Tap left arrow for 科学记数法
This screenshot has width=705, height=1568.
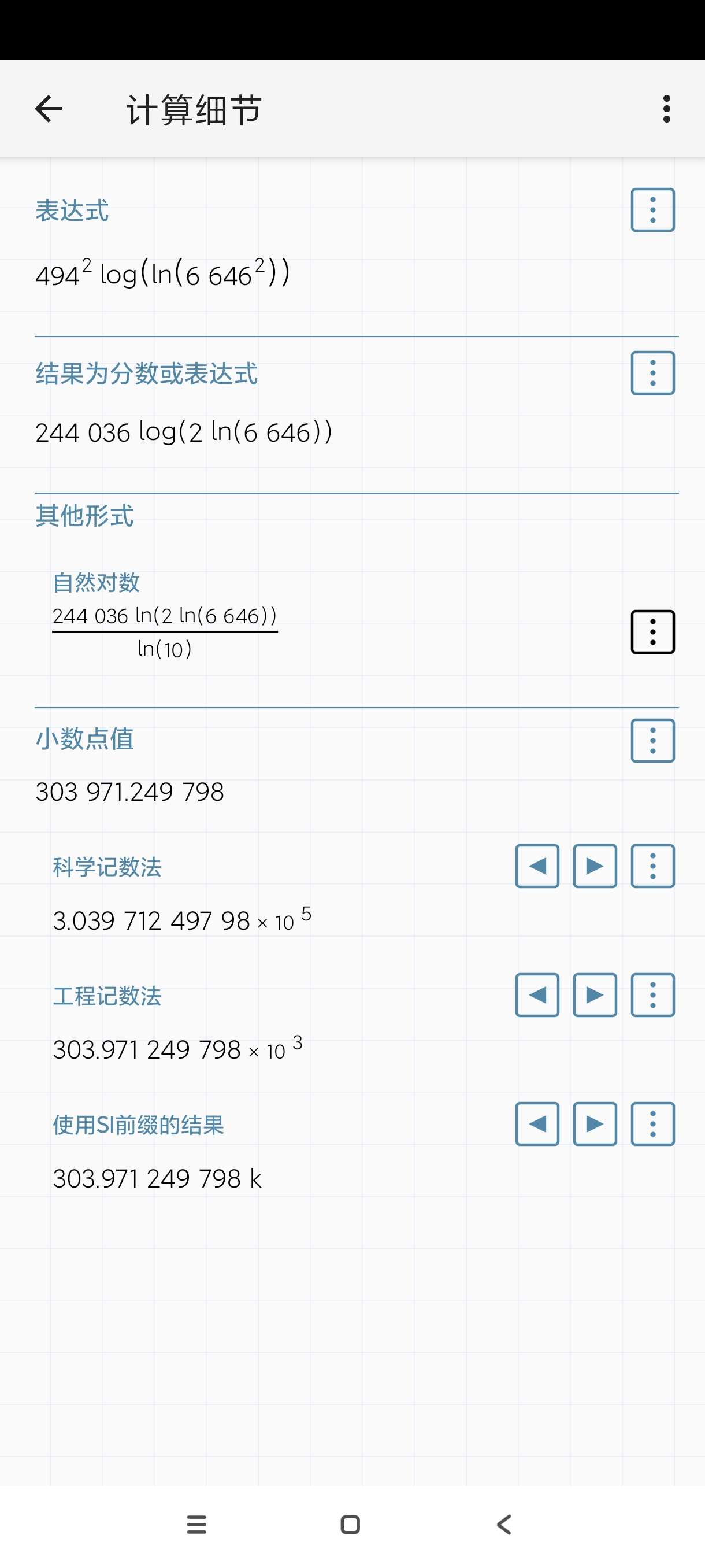537,866
